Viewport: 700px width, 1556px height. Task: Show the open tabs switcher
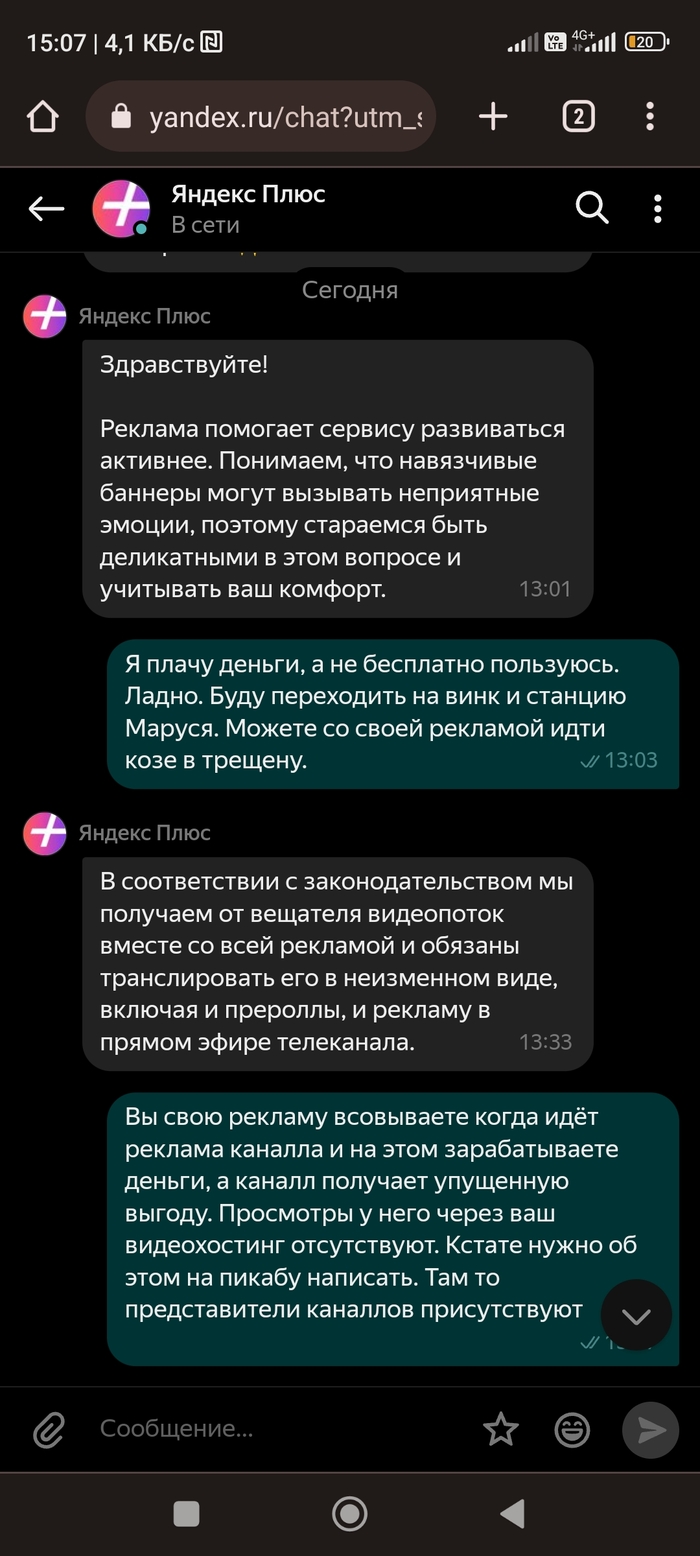[x=578, y=117]
